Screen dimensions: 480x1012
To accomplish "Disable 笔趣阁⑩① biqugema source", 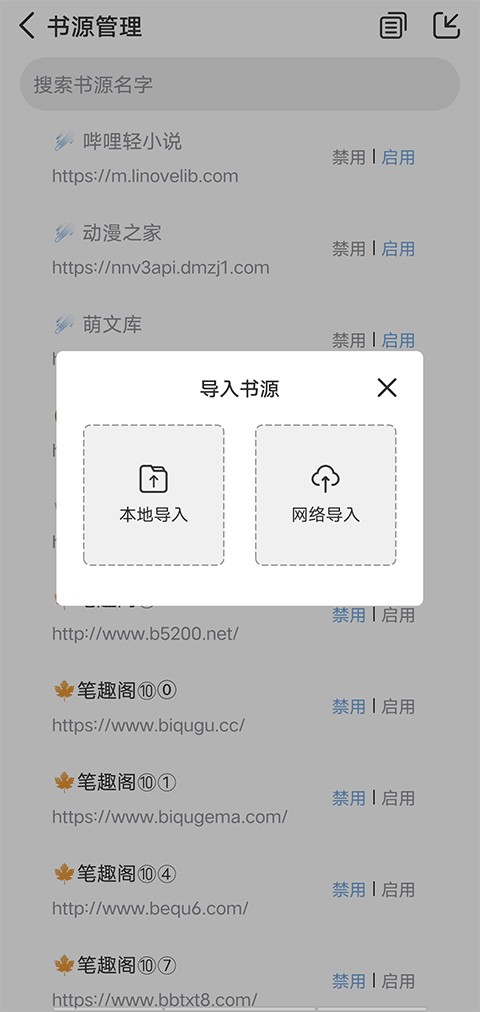I will click(348, 799).
